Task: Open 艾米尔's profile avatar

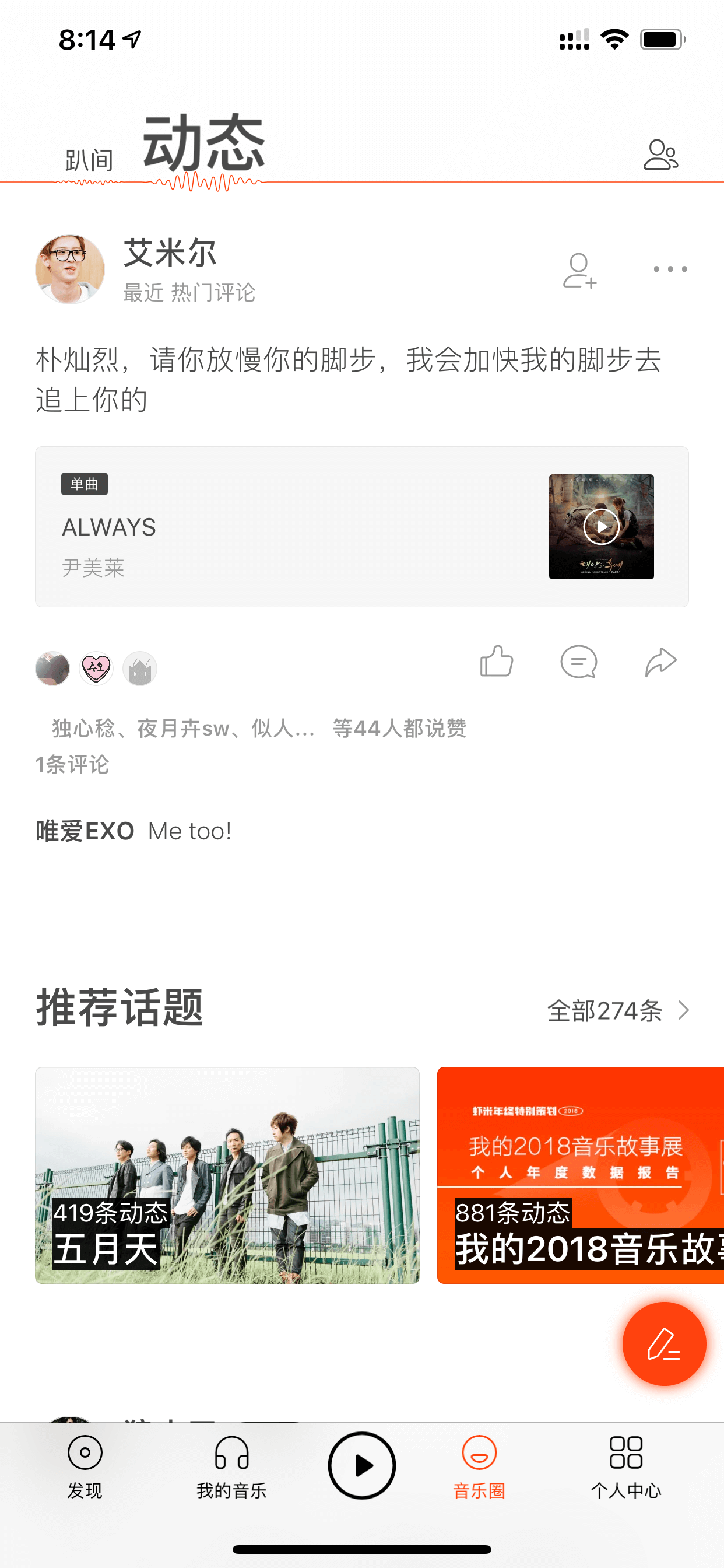Action: [70, 269]
